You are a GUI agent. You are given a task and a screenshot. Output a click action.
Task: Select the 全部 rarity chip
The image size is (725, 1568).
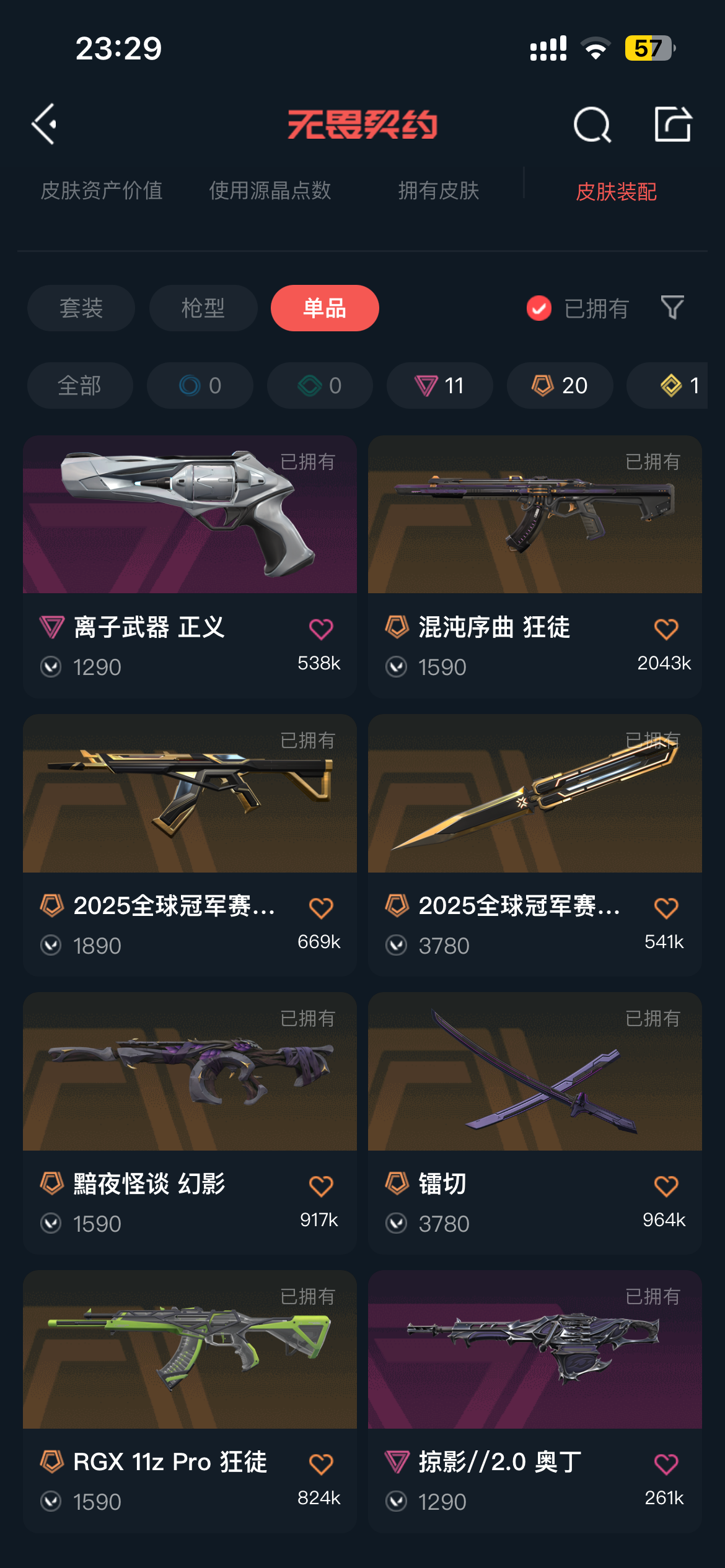click(79, 385)
